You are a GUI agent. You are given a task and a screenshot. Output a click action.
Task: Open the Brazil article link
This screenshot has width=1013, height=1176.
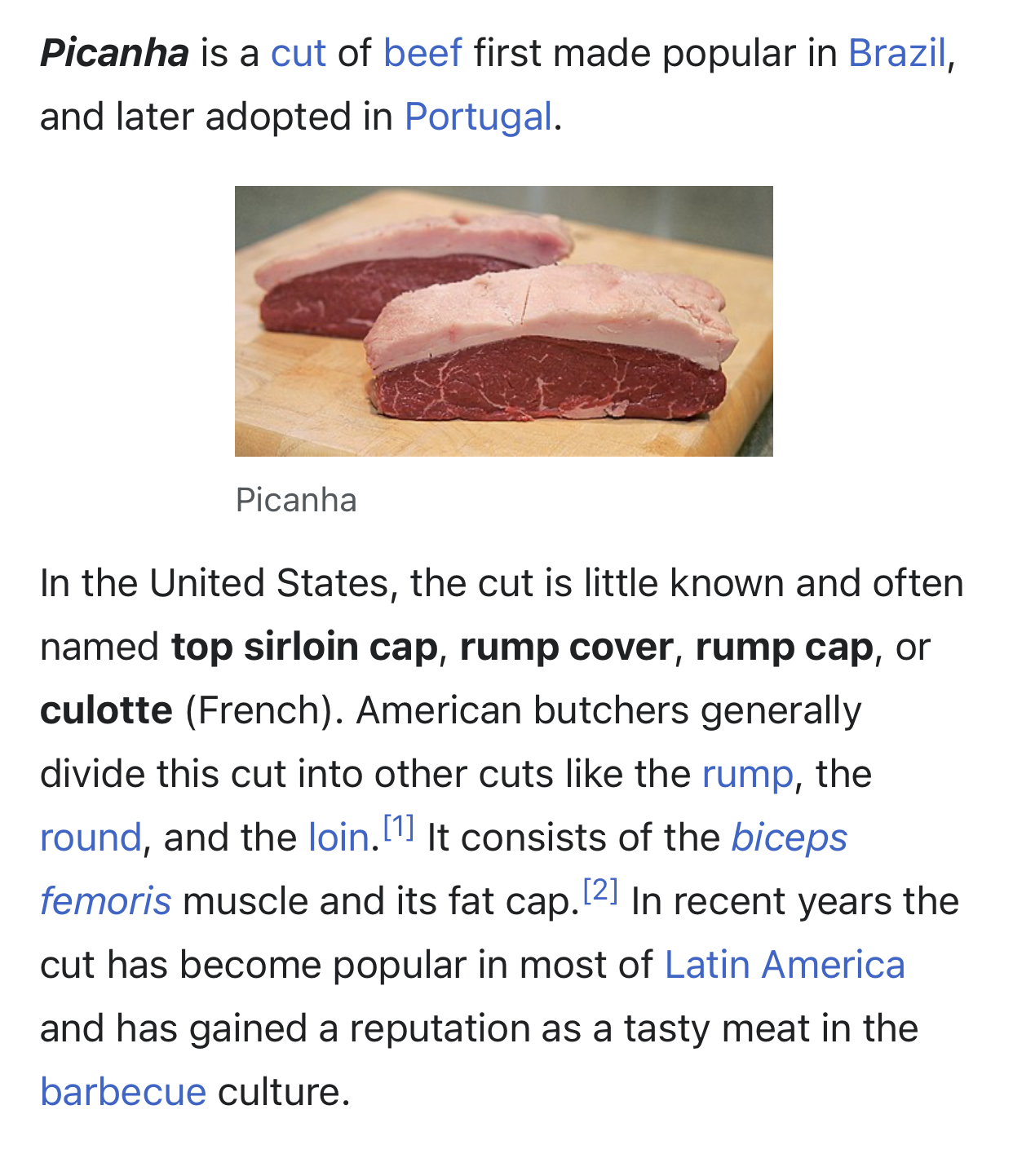click(896, 54)
